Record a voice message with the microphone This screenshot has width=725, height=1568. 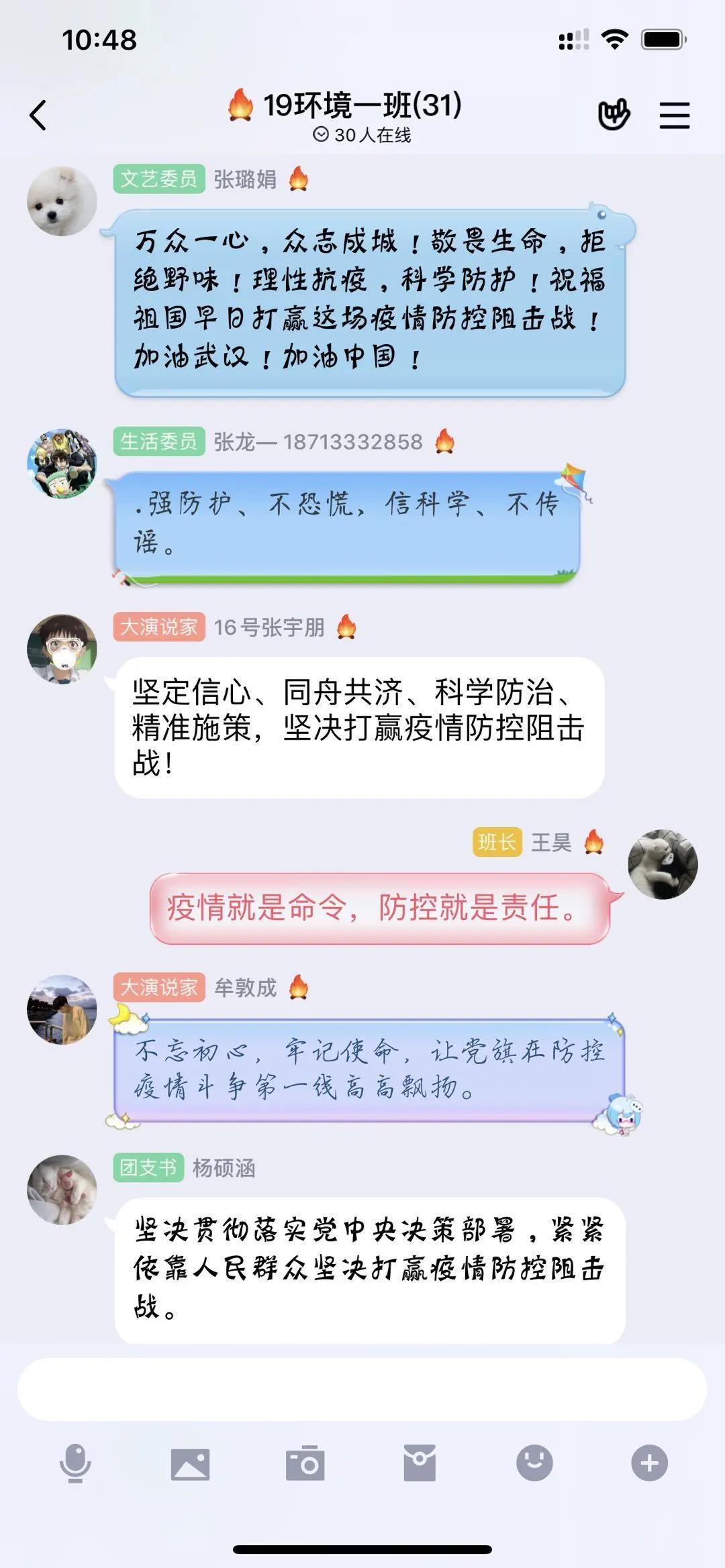pos(75,1463)
